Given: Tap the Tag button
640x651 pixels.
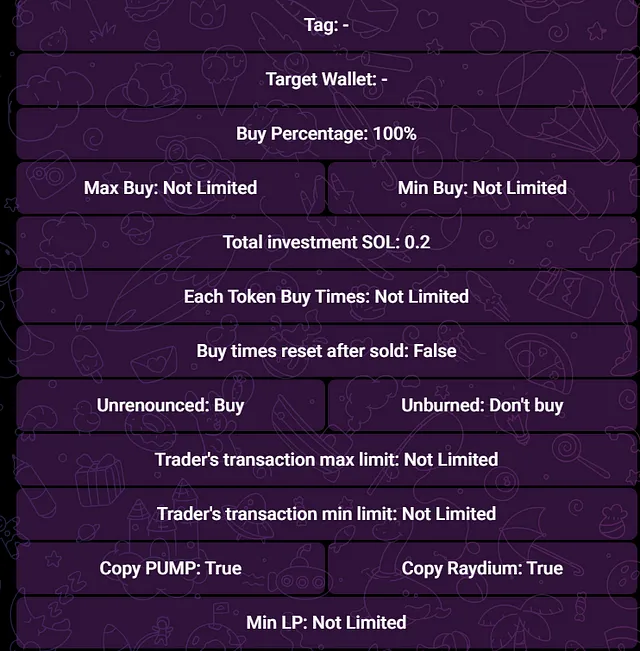Looking at the screenshot, I should [x=326, y=26].
